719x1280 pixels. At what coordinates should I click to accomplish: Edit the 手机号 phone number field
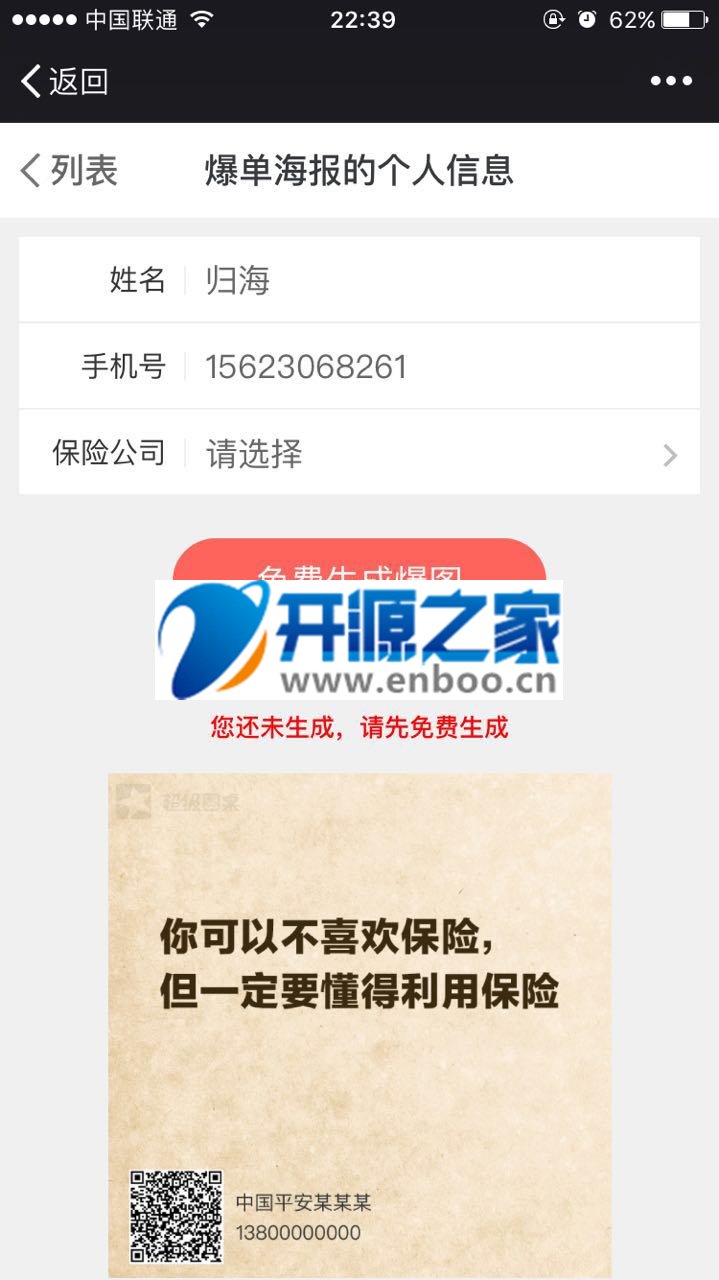440,367
